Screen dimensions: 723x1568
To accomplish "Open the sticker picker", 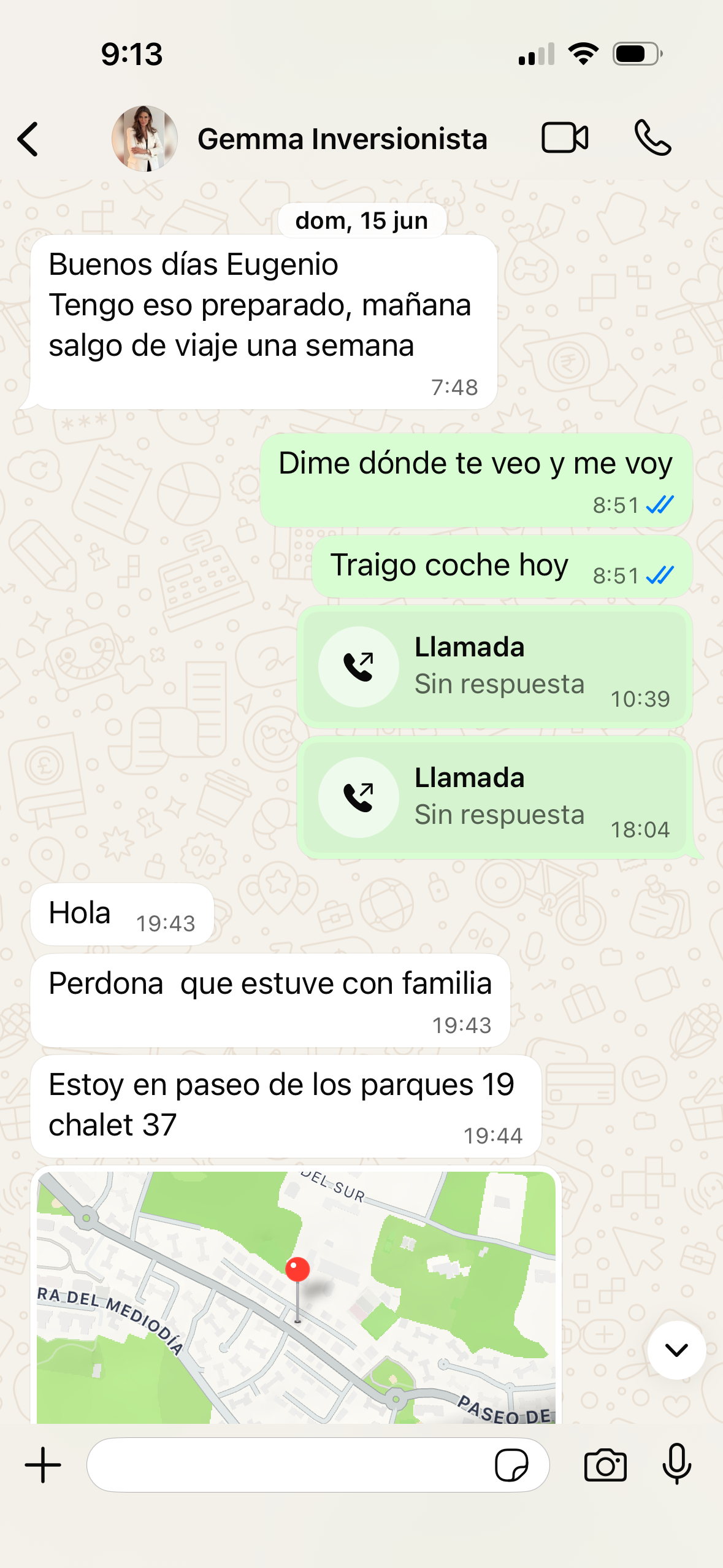I will pyautogui.click(x=511, y=1465).
